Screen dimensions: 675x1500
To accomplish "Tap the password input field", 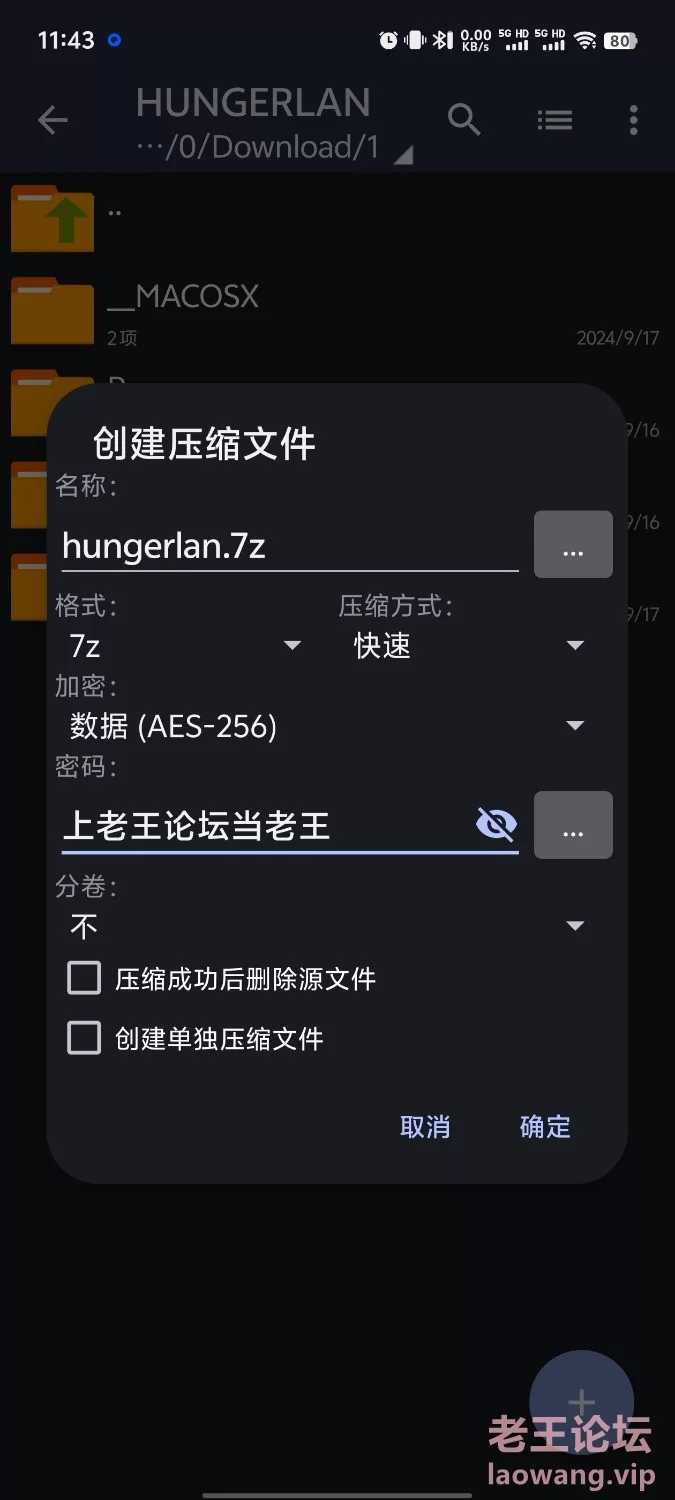I will pyautogui.click(x=265, y=825).
